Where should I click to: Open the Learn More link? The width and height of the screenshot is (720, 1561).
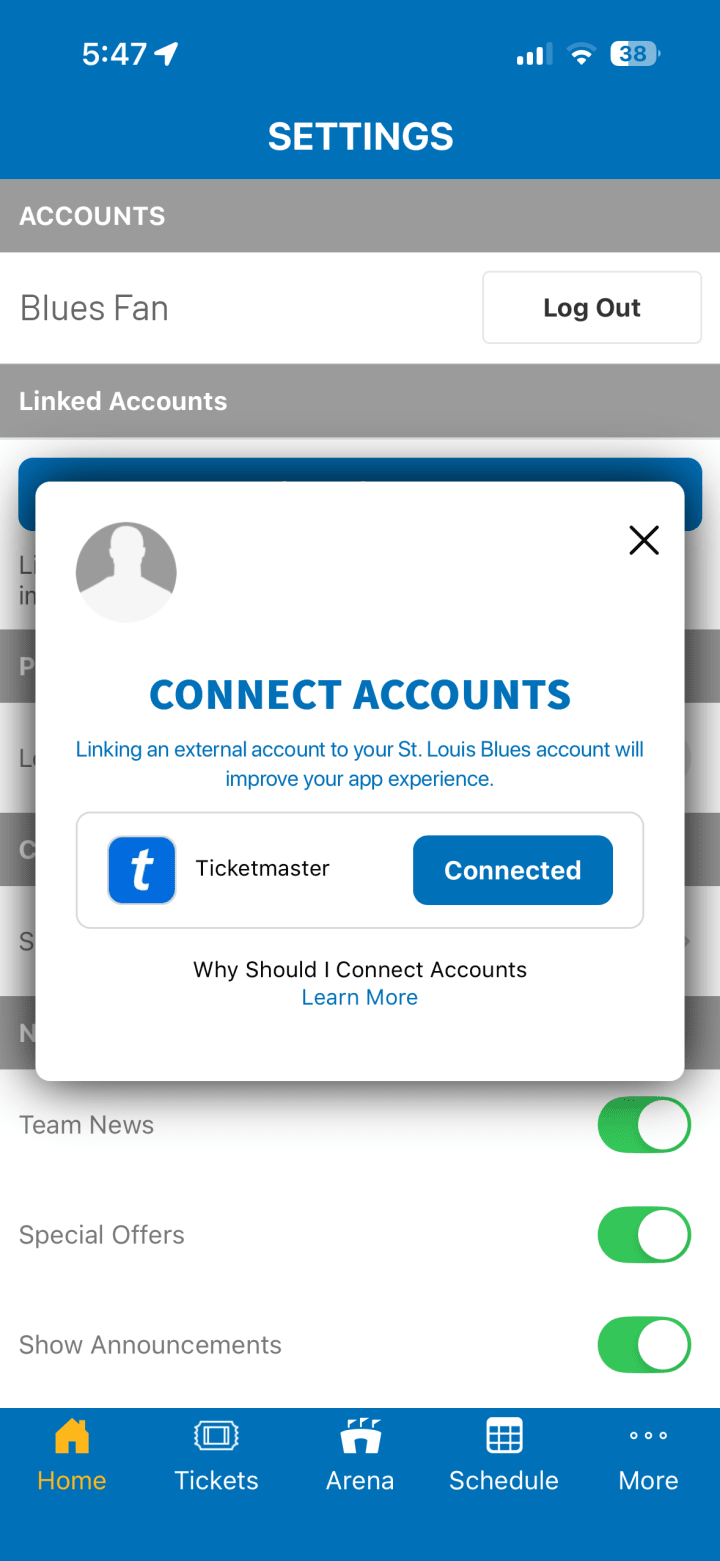tap(360, 997)
